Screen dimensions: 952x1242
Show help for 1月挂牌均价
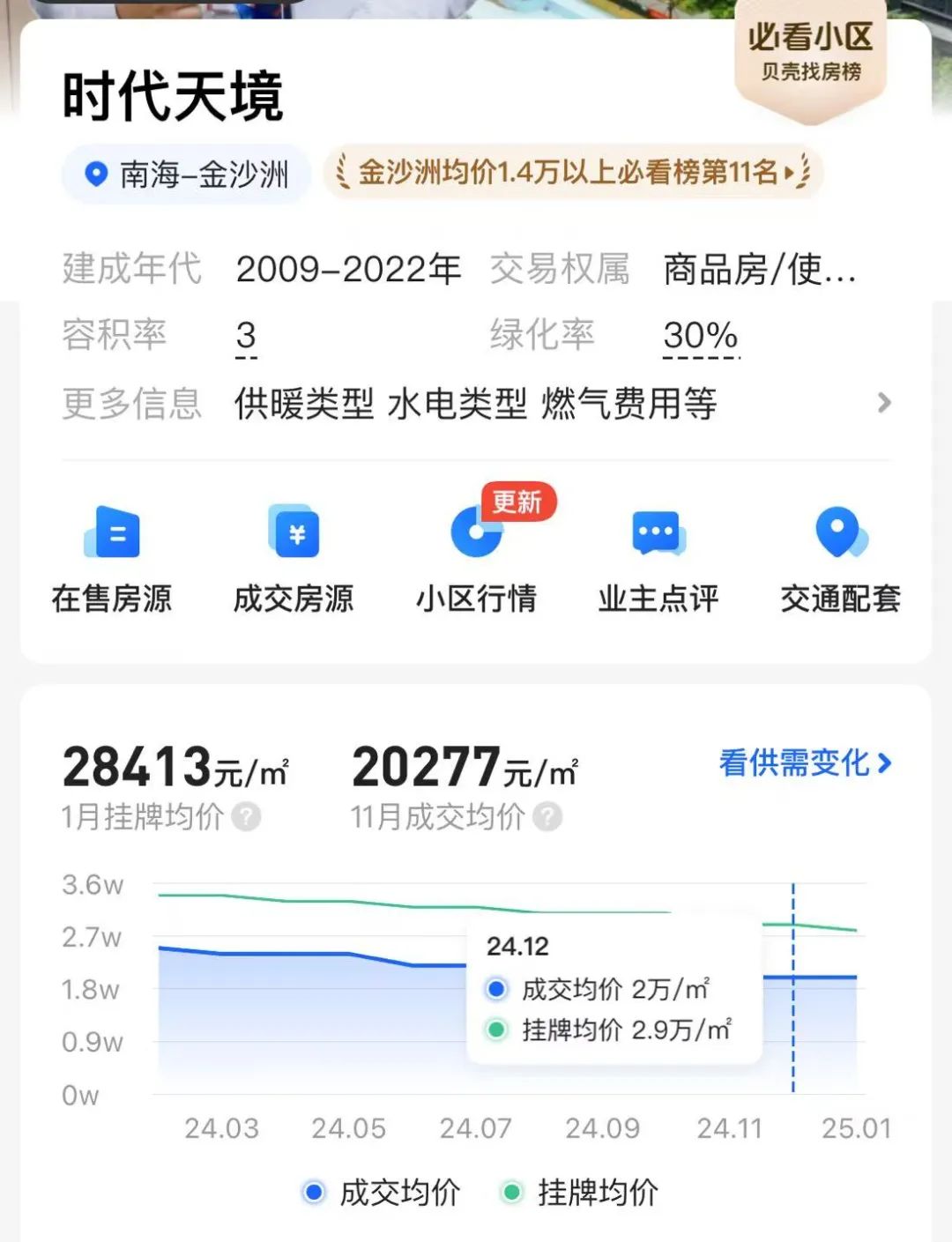point(246,817)
